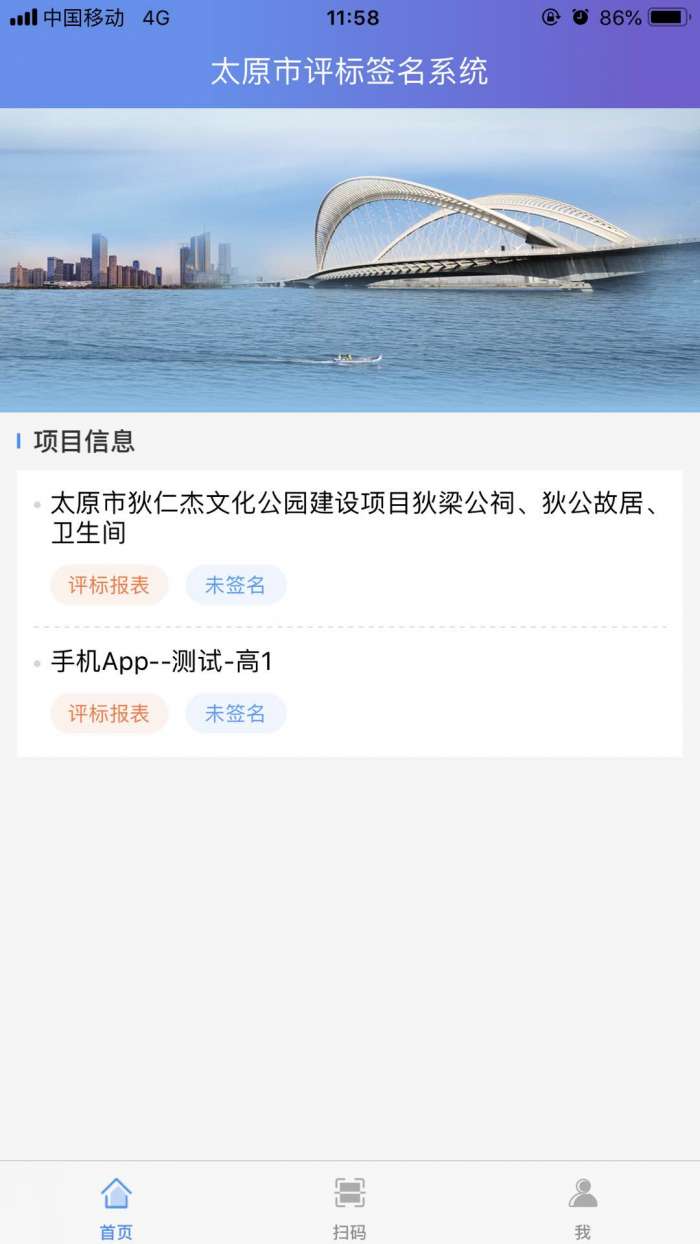
Task: Go to the 我 profile tab
Action: click(x=583, y=1205)
